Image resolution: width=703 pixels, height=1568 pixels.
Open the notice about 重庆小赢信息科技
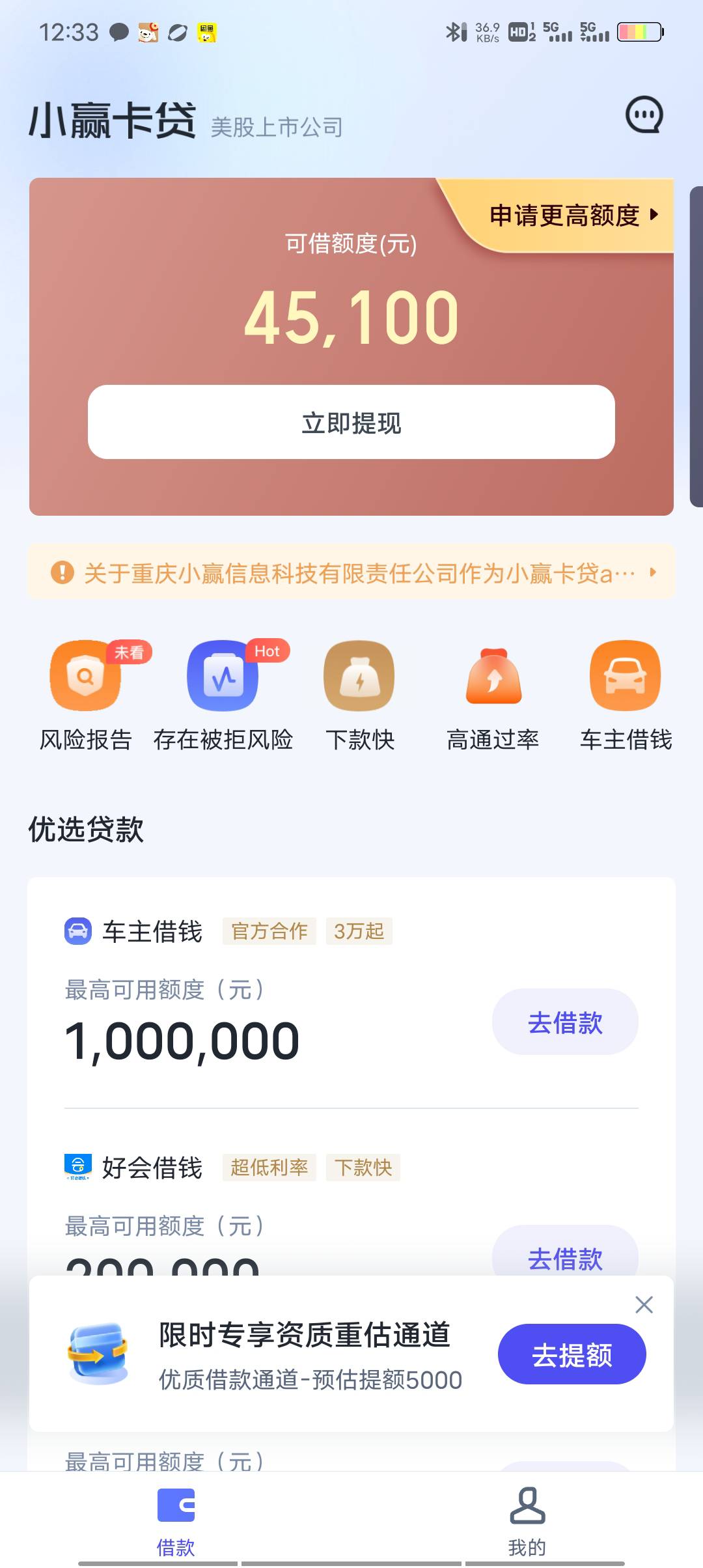[x=351, y=573]
